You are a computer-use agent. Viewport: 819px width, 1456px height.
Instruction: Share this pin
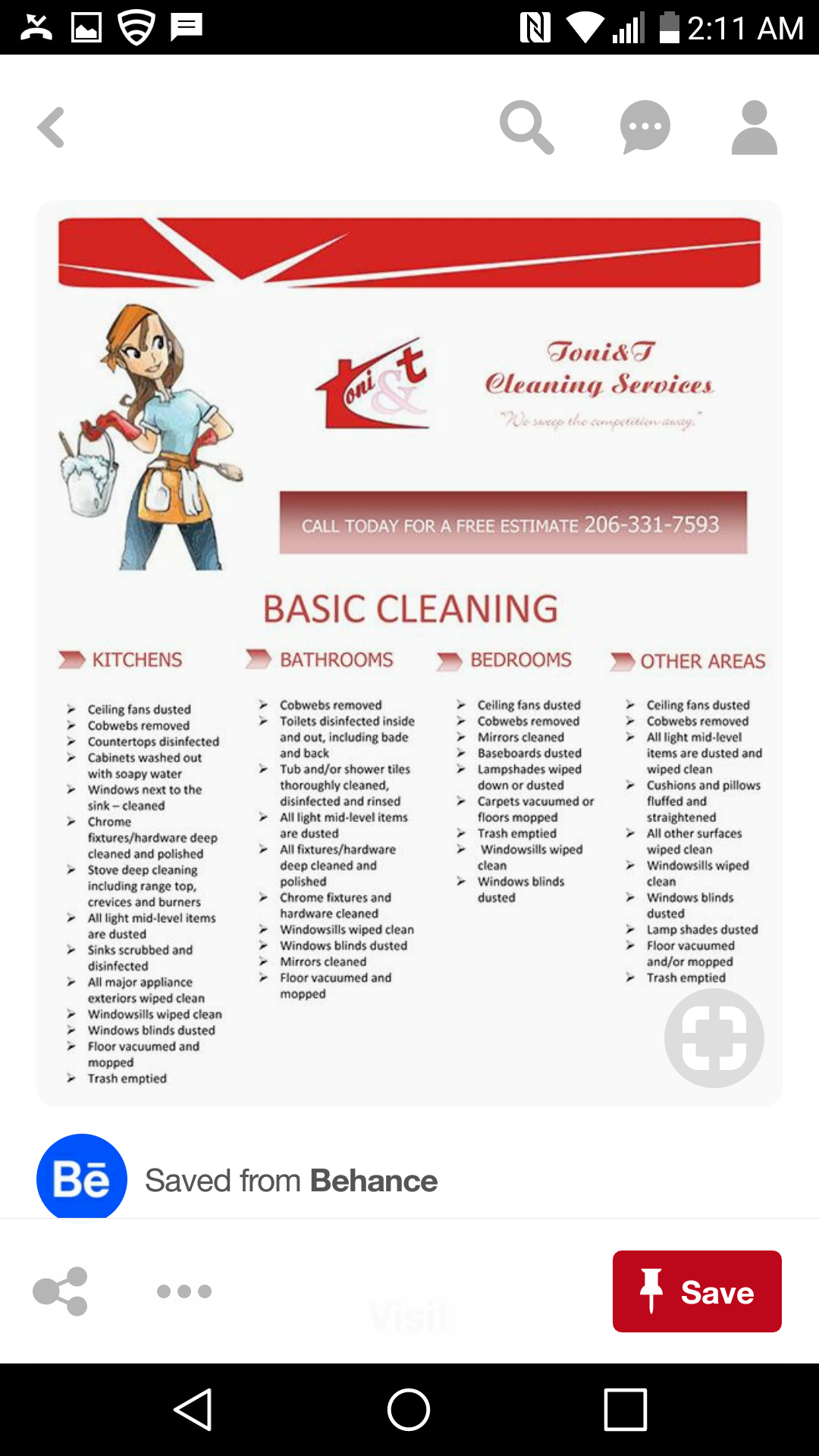click(x=61, y=1291)
